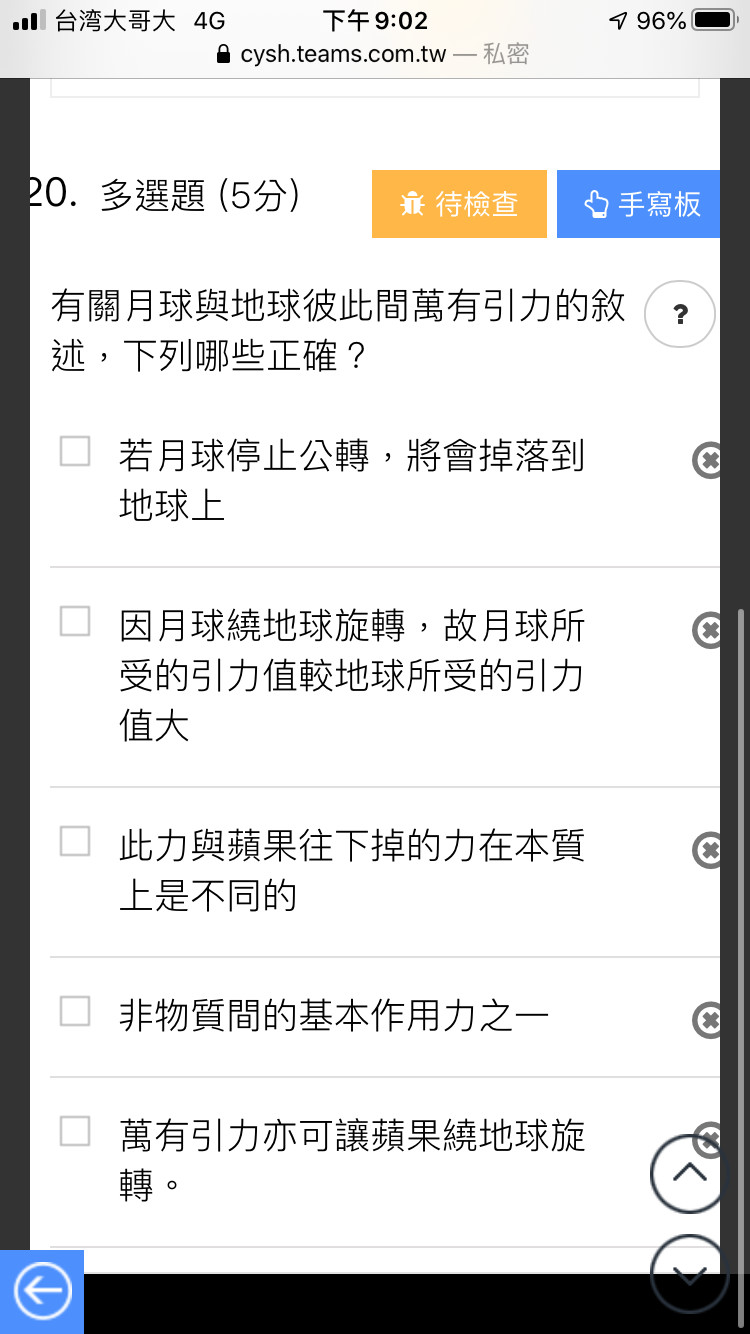Tap the X icon next to 因月球繞地球旋轉 option
750x1334 pixels.
pyautogui.click(x=707, y=630)
